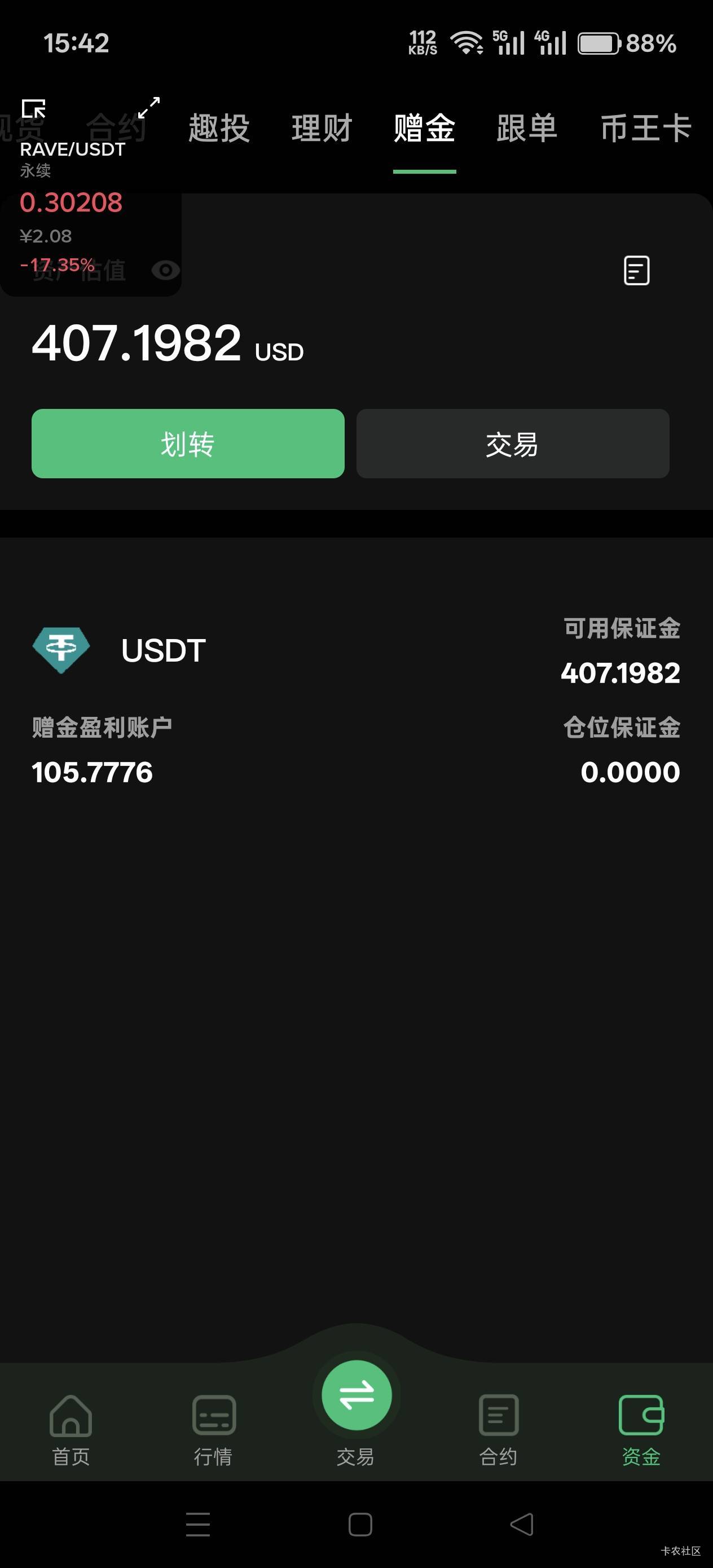Image resolution: width=713 pixels, height=1568 pixels.
Task: Select the 币王卡 tab
Action: click(645, 129)
